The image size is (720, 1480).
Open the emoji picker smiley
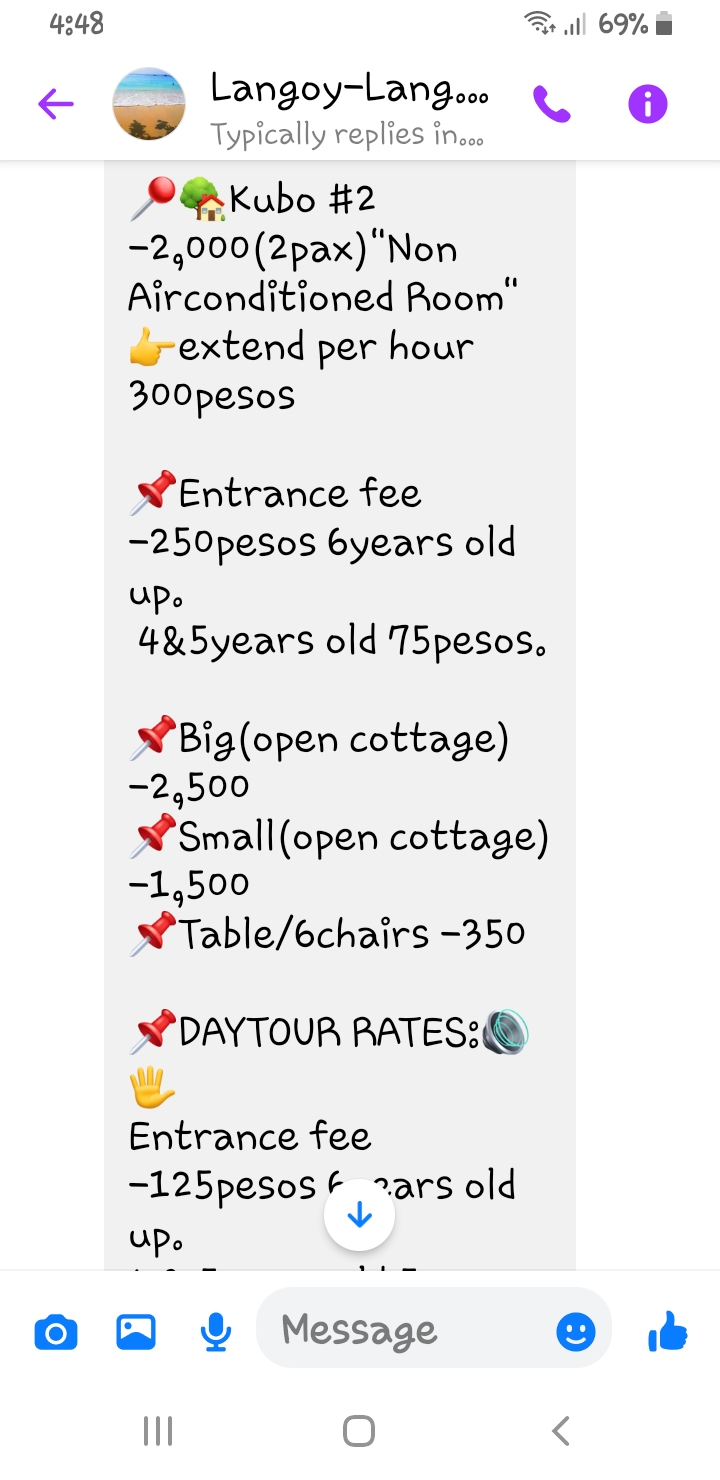(x=576, y=1332)
